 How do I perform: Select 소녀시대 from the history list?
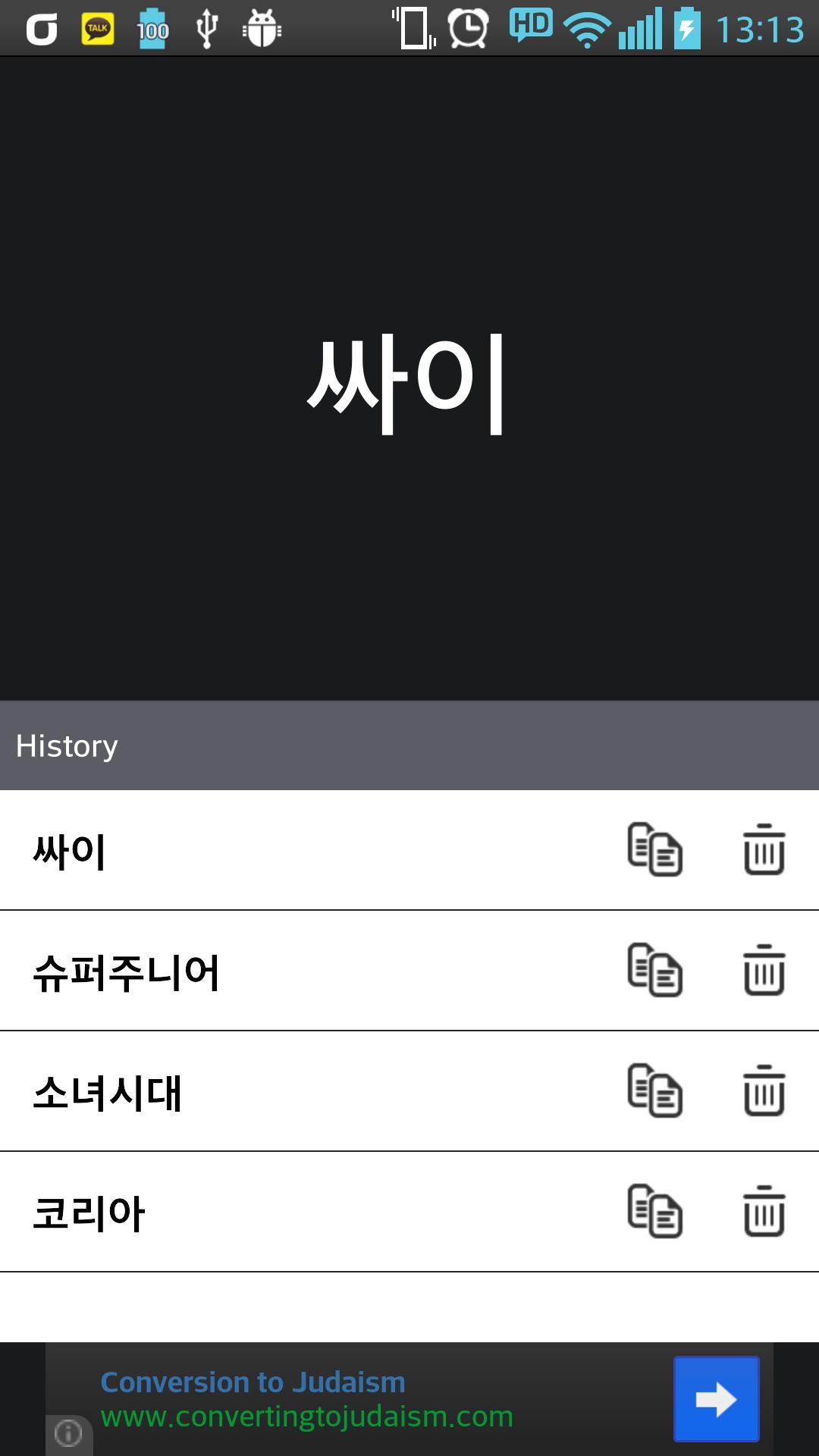(108, 1093)
